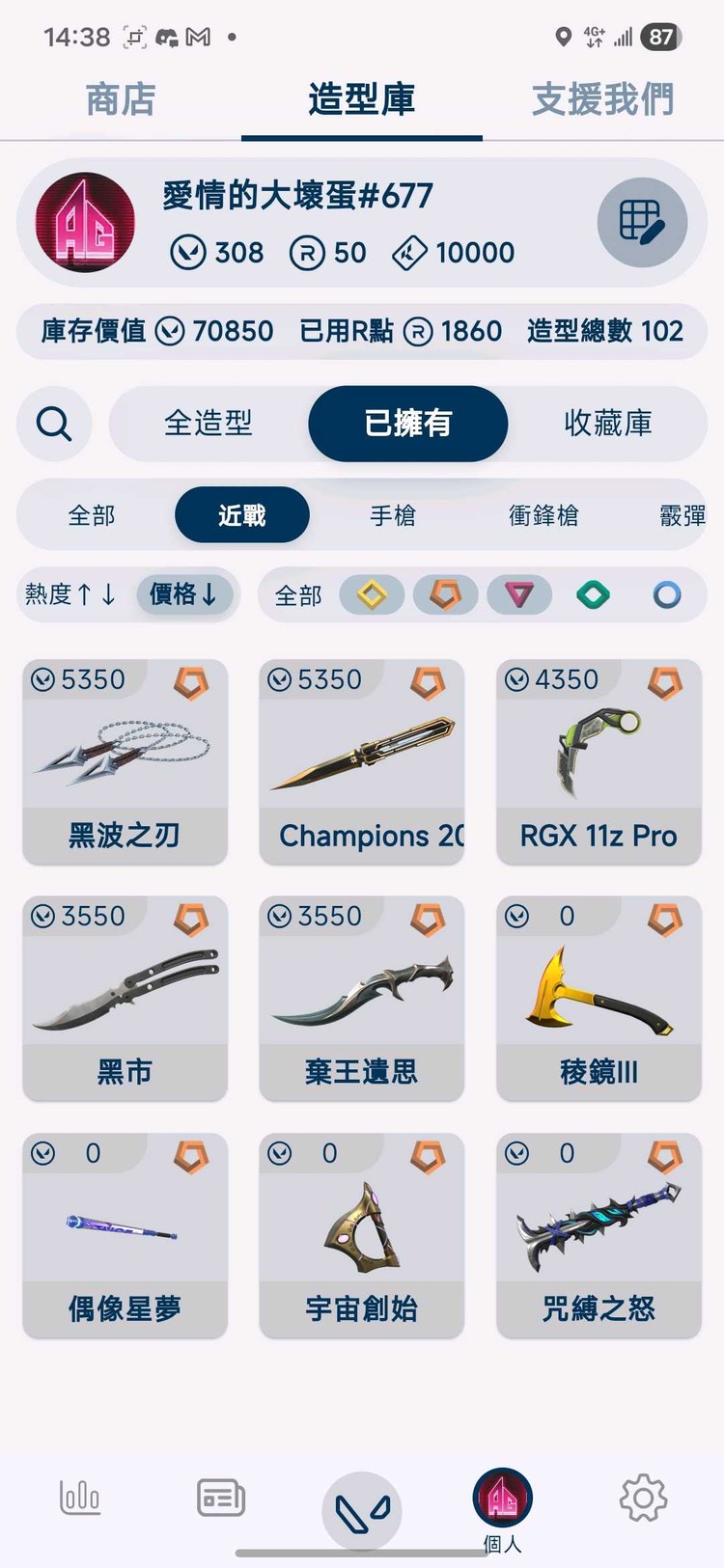Open the search function

click(x=53, y=424)
